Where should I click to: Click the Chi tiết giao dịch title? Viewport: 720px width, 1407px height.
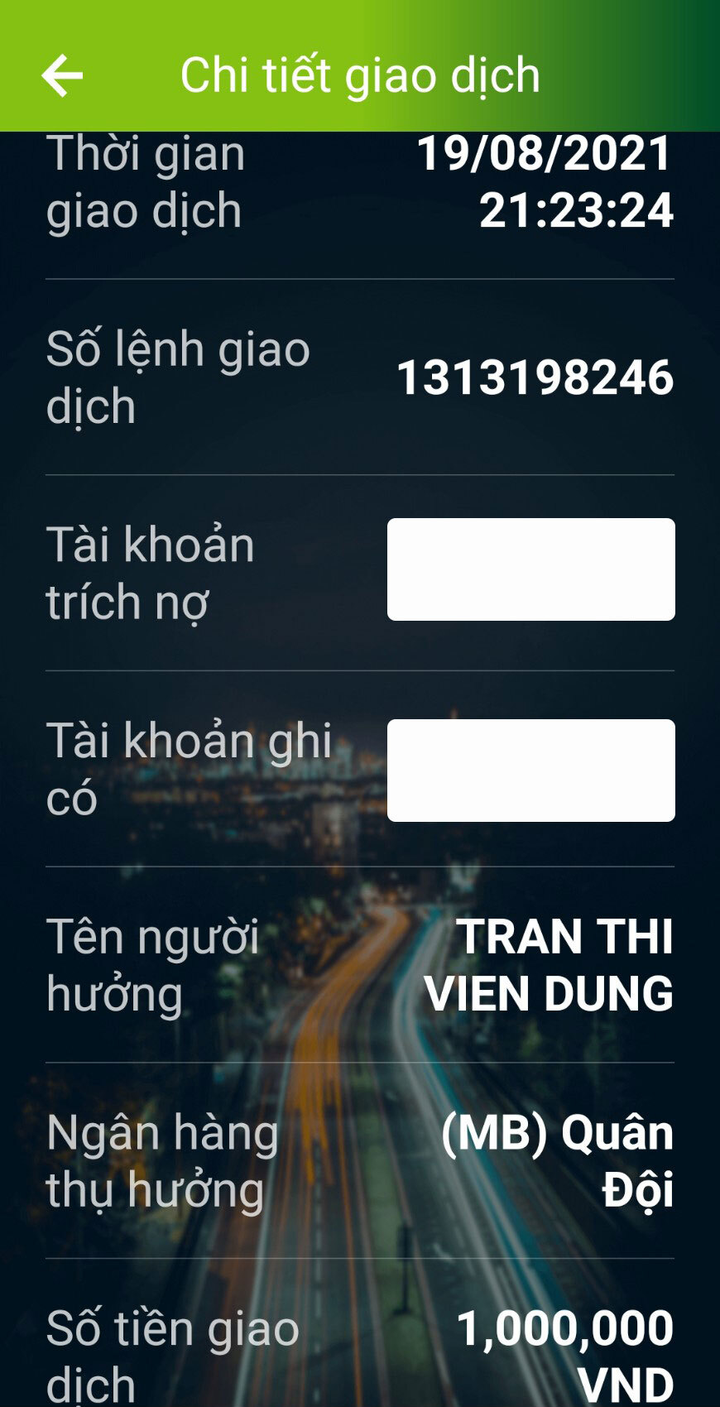point(360,75)
